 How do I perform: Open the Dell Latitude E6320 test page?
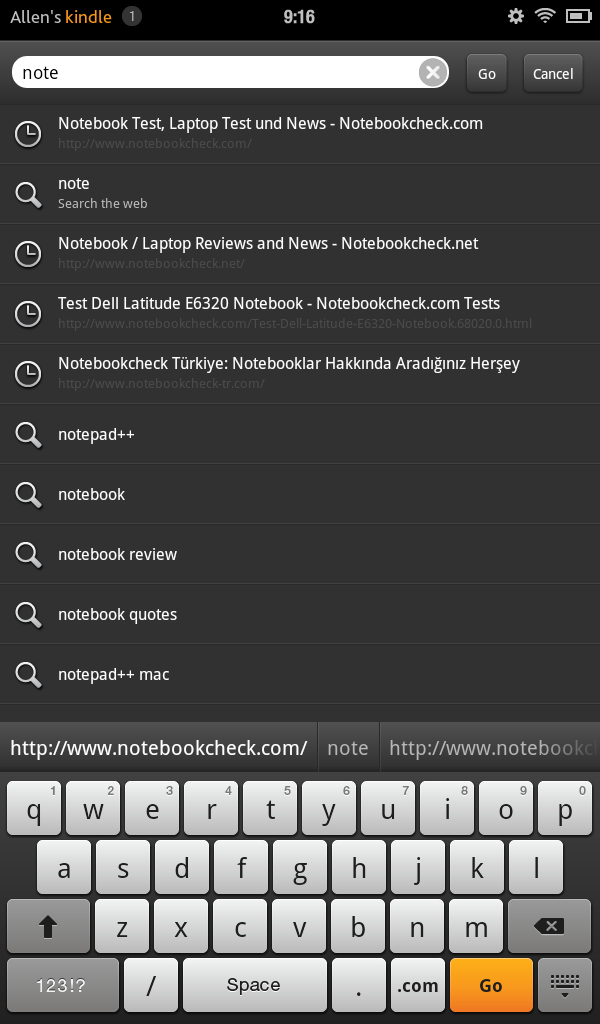[300, 313]
